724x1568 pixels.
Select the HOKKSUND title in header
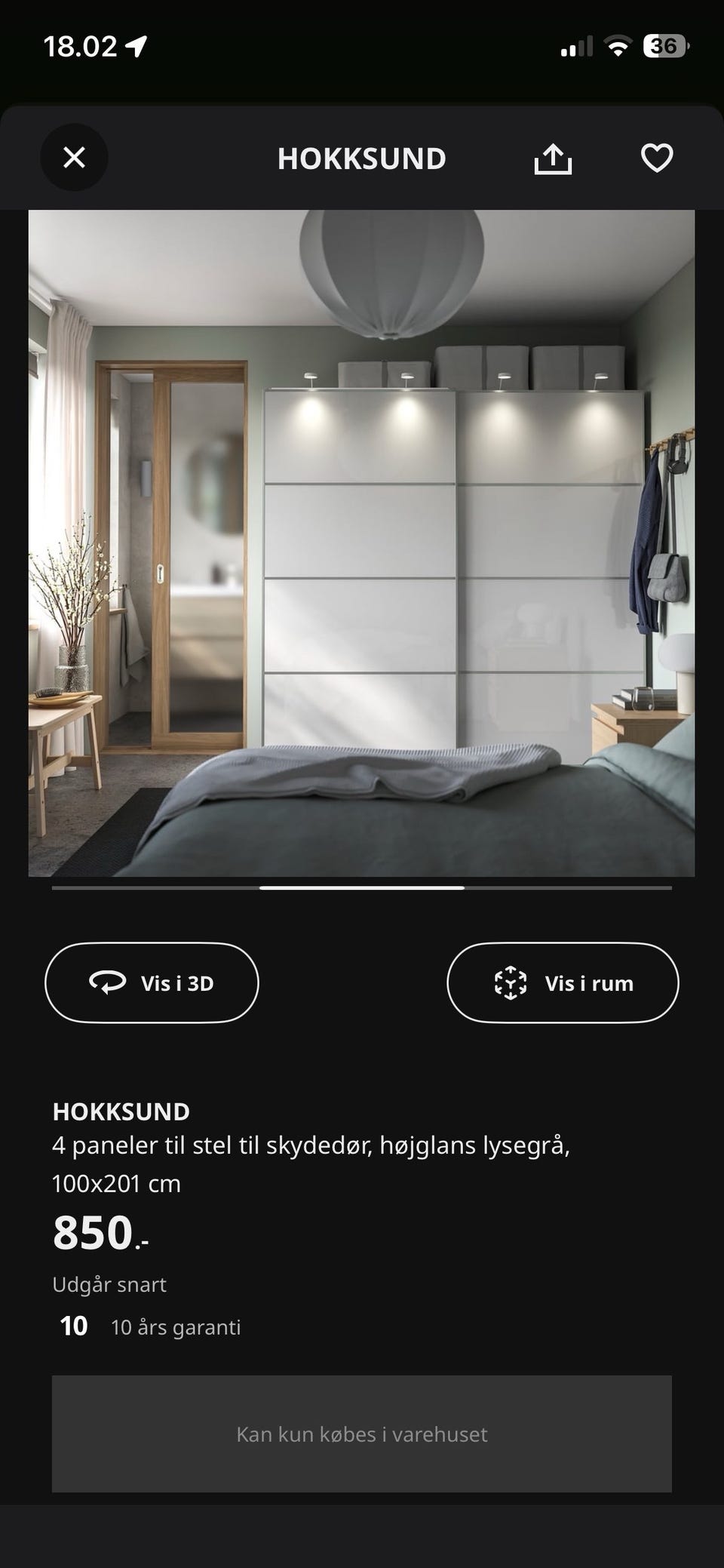tap(362, 158)
